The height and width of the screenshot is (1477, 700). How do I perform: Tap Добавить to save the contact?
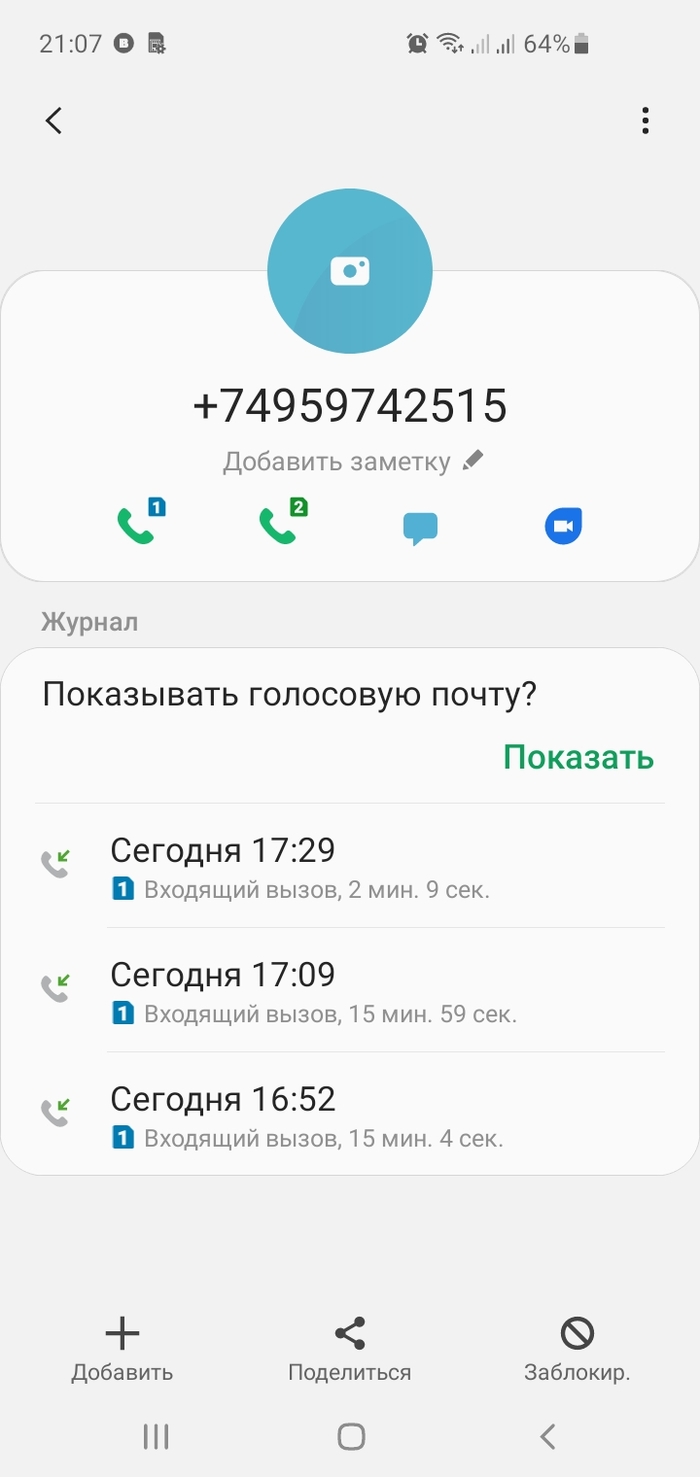(x=122, y=1348)
